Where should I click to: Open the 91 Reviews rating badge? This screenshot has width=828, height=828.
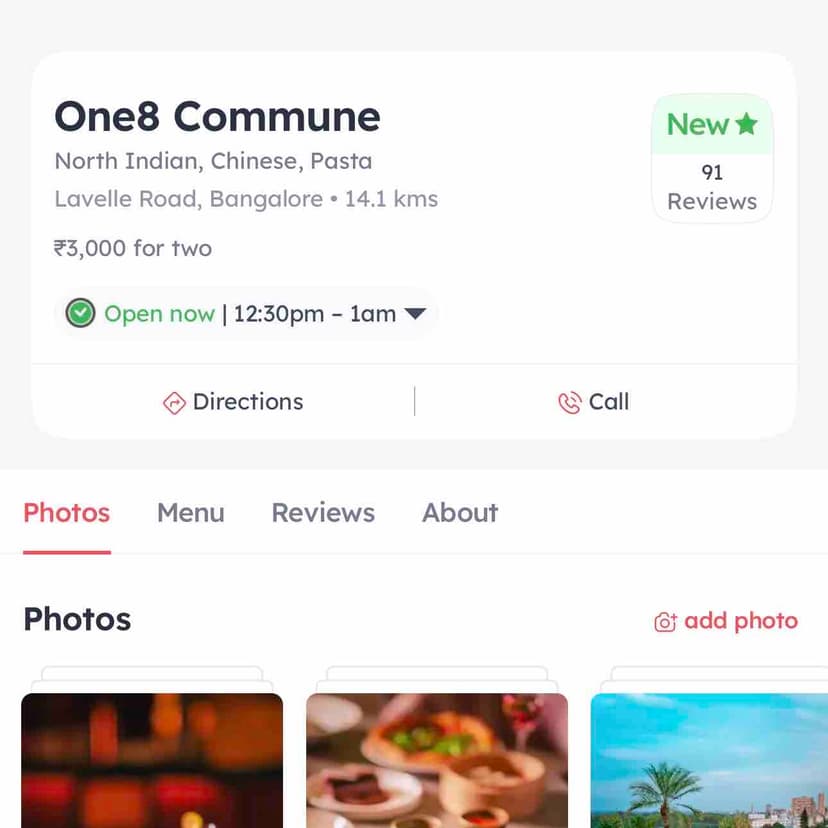(x=712, y=158)
